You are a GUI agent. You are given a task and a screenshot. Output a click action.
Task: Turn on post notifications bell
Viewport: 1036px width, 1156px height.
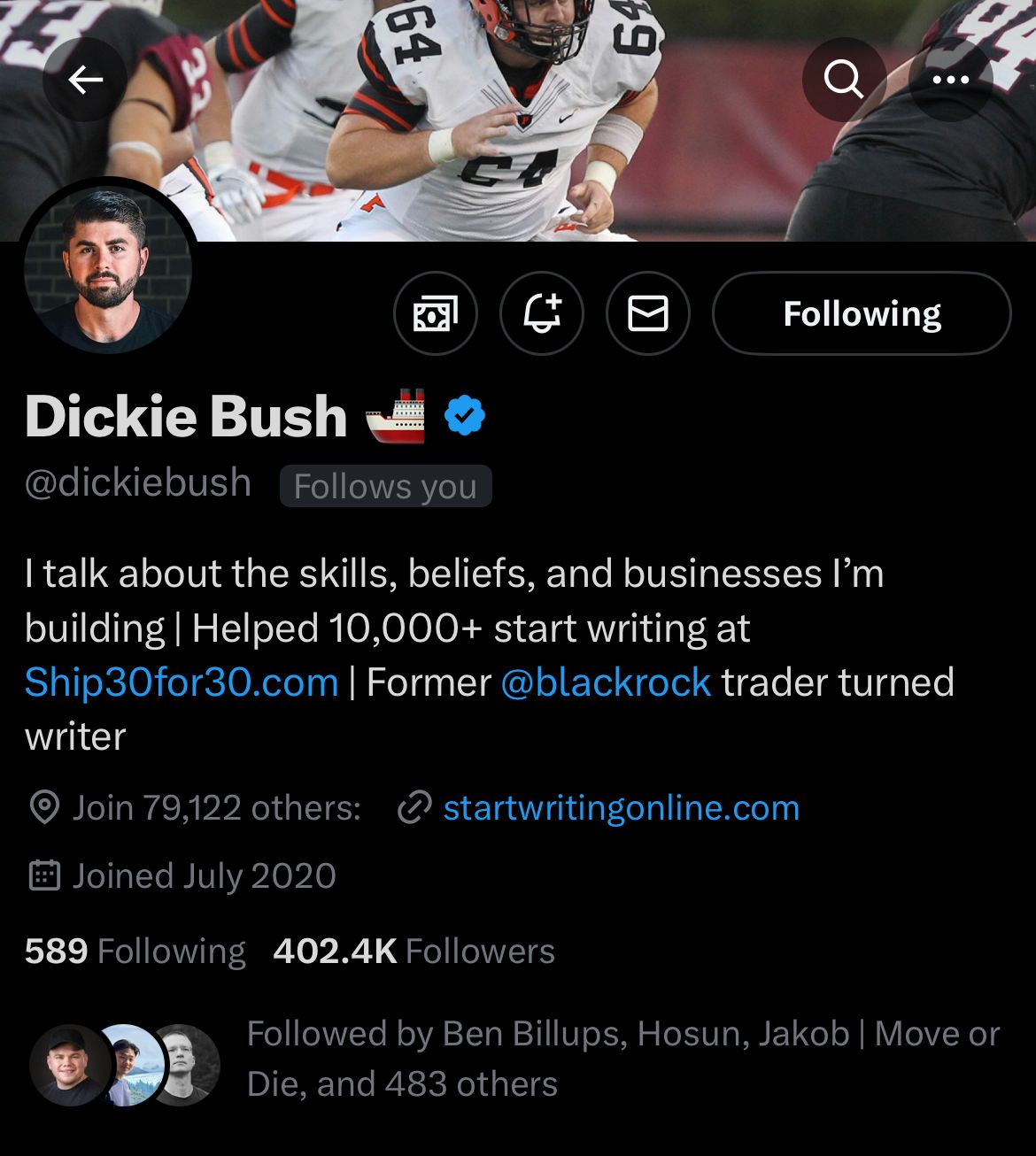click(542, 313)
